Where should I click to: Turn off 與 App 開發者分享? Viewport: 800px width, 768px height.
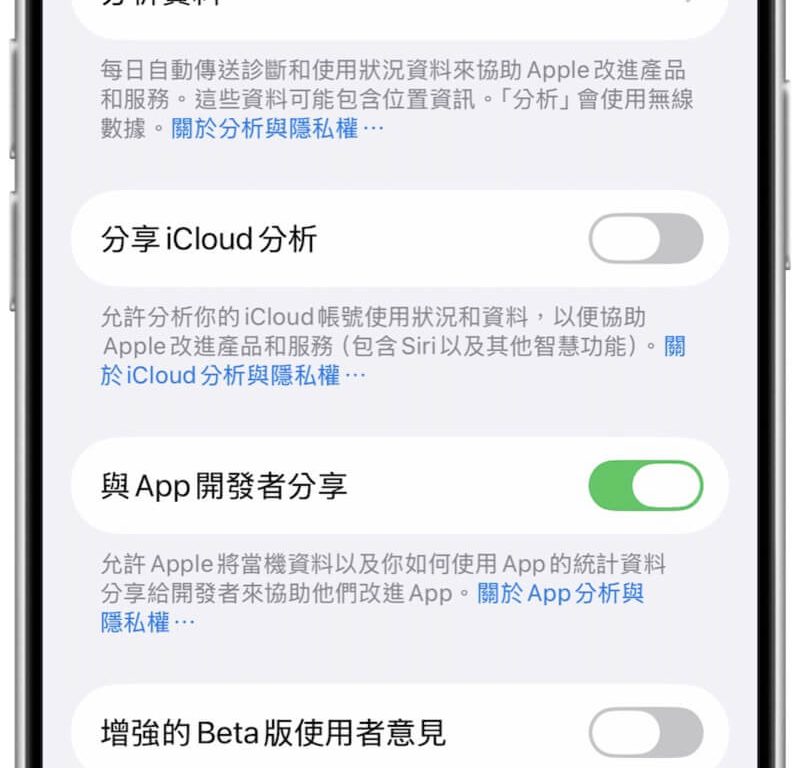[645, 486]
